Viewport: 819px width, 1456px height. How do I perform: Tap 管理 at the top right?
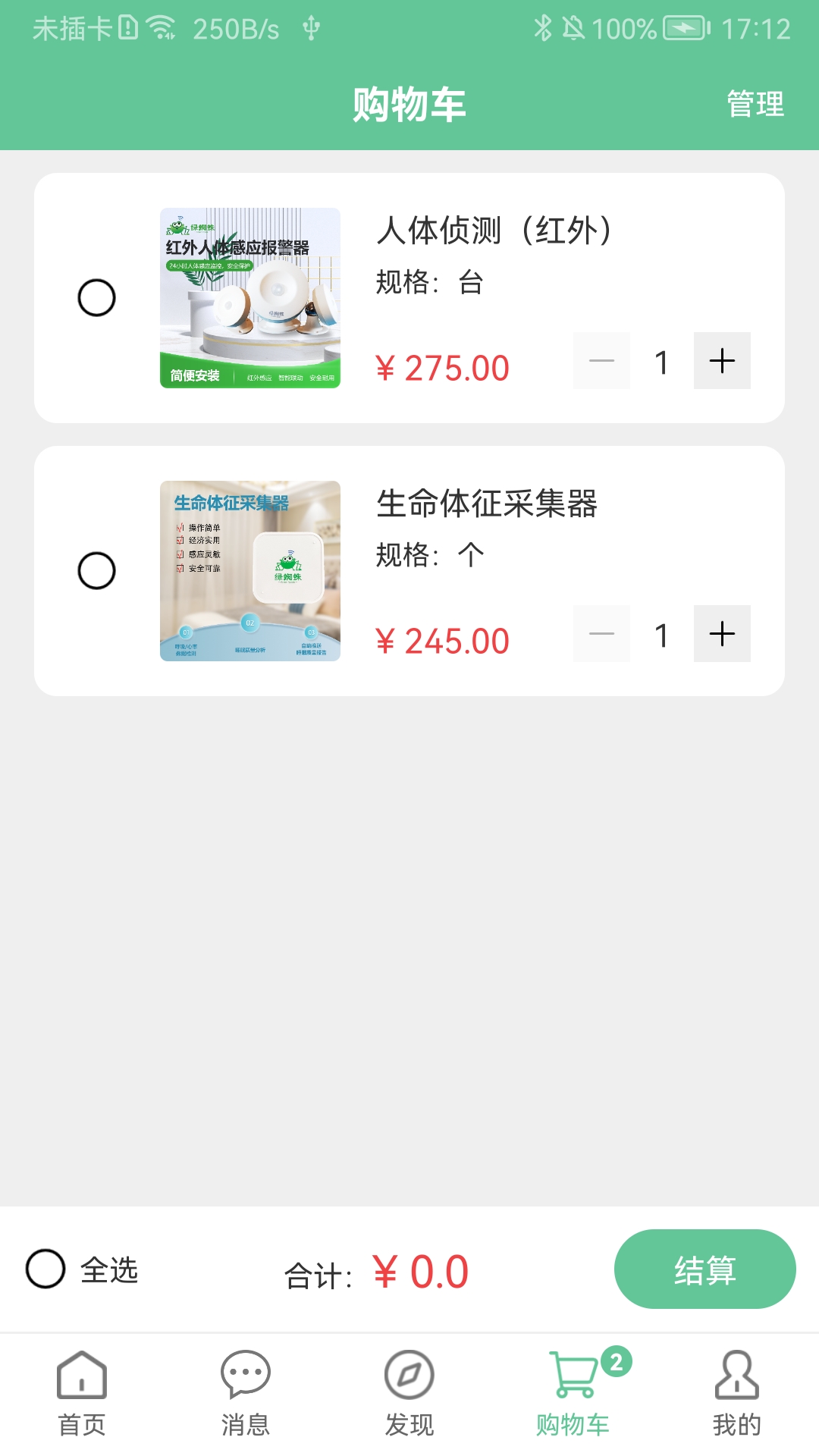click(755, 104)
